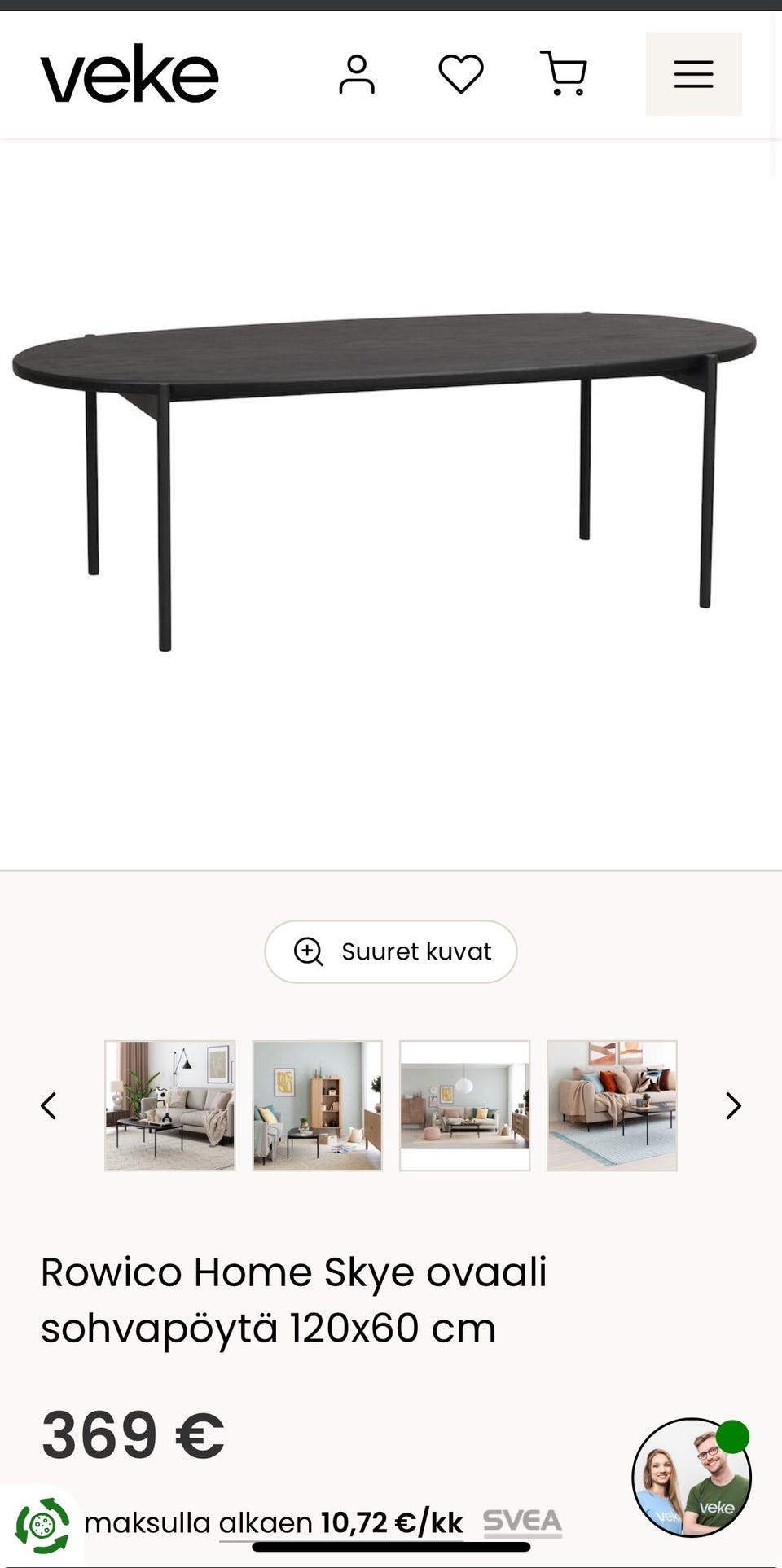Open the hamburger menu
Viewport: 782px width, 1568px height.
click(x=693, y=74)
